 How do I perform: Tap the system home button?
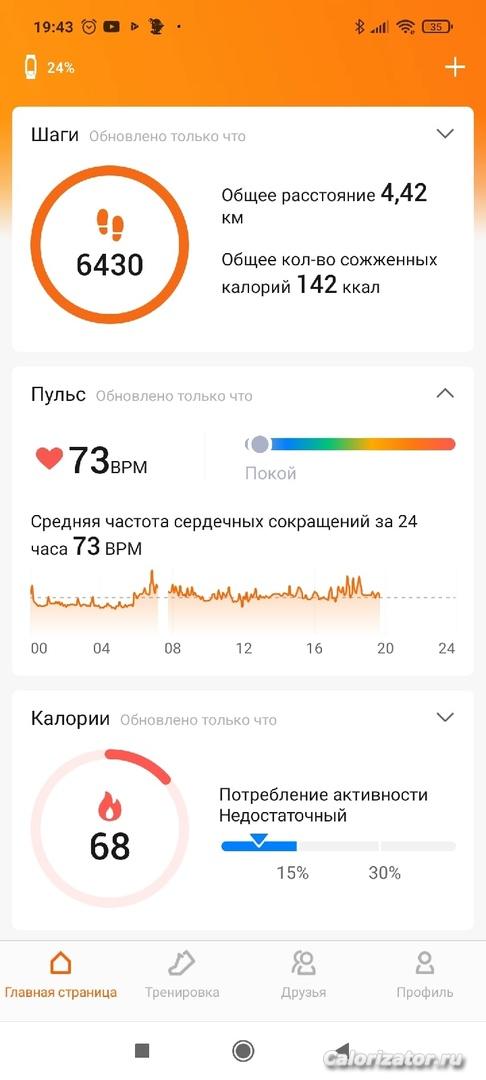(243, 1050)
